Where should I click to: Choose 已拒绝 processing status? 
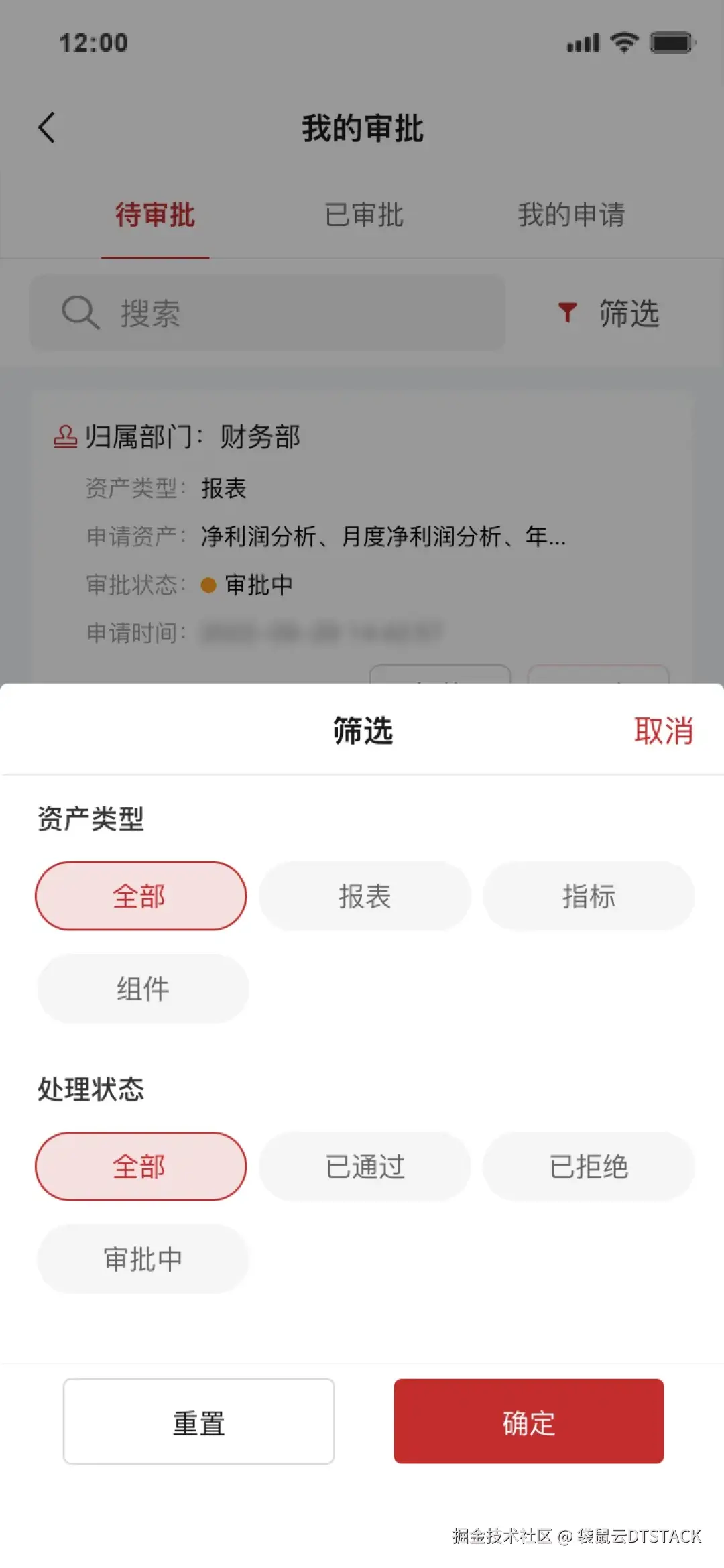589,1166
